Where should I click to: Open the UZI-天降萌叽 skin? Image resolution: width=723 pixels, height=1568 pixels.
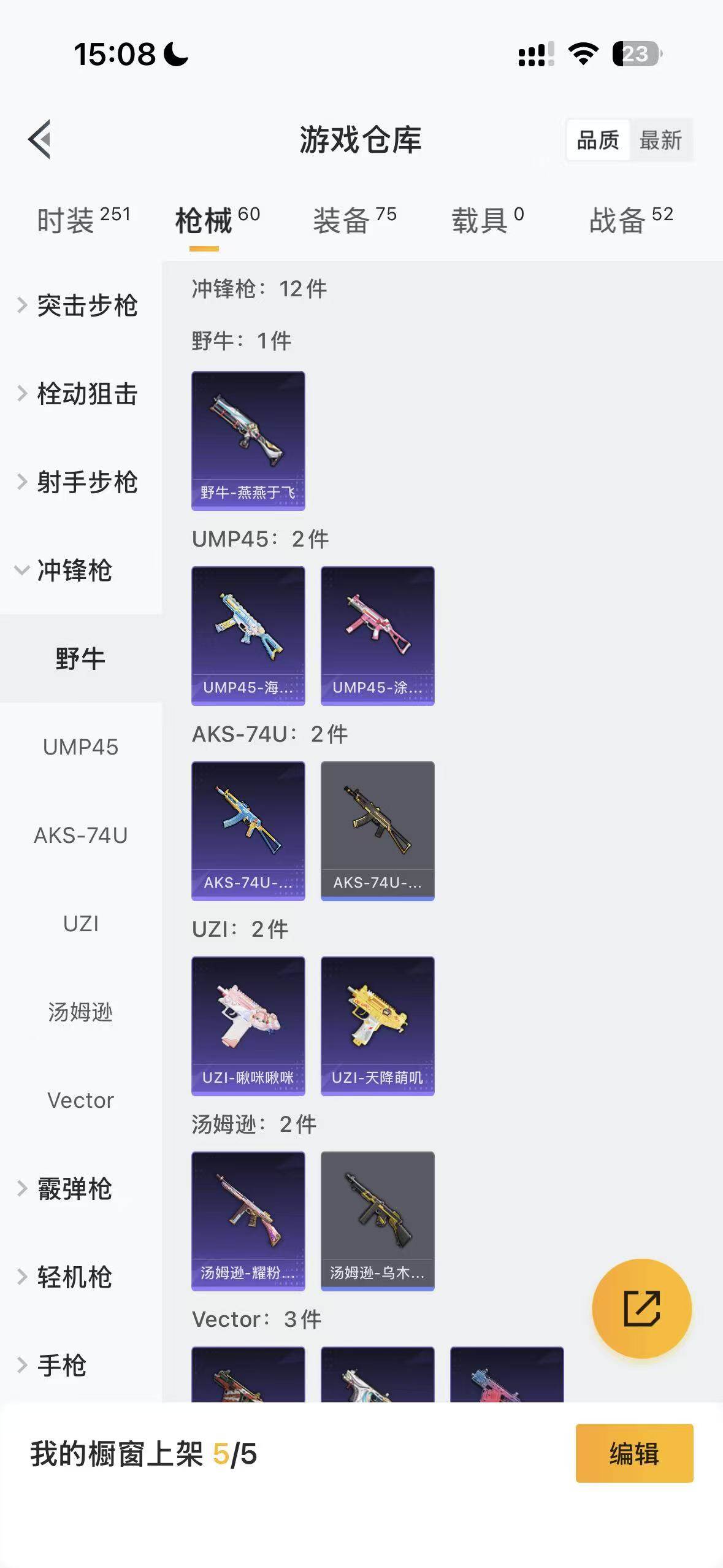click(377, 1026)
